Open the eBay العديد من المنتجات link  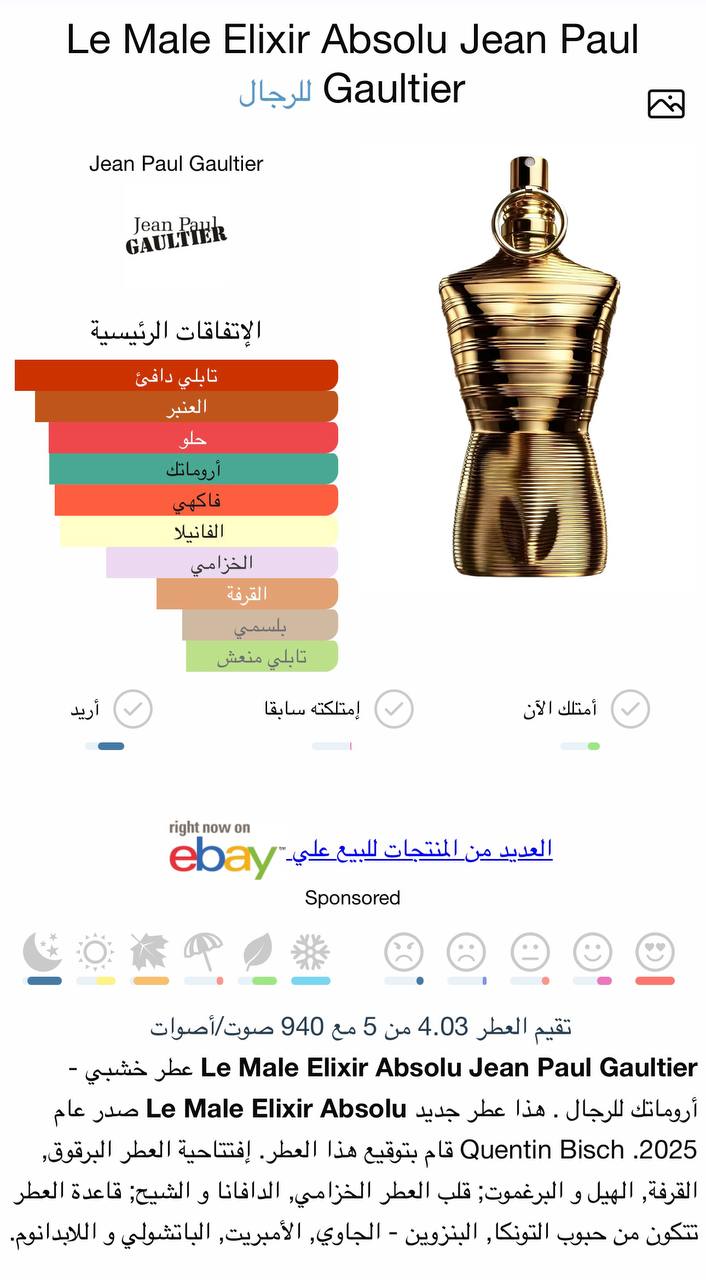pos(420,850)
